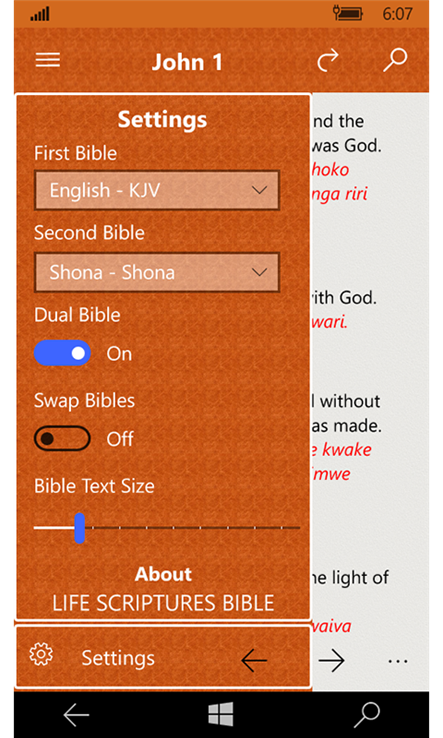Screen dimensions: 443x738
Task: Tap the Windows home button
Action: (221, 714)
